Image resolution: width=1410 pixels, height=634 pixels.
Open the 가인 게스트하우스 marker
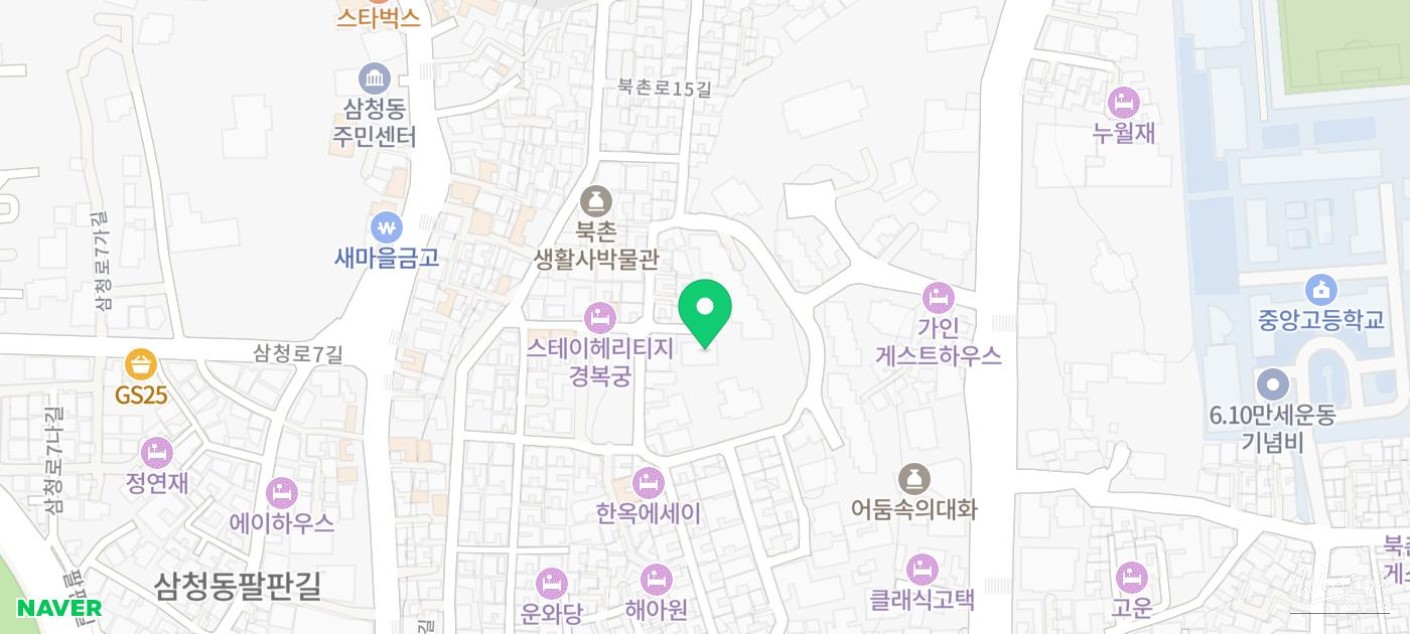(938, 298)
